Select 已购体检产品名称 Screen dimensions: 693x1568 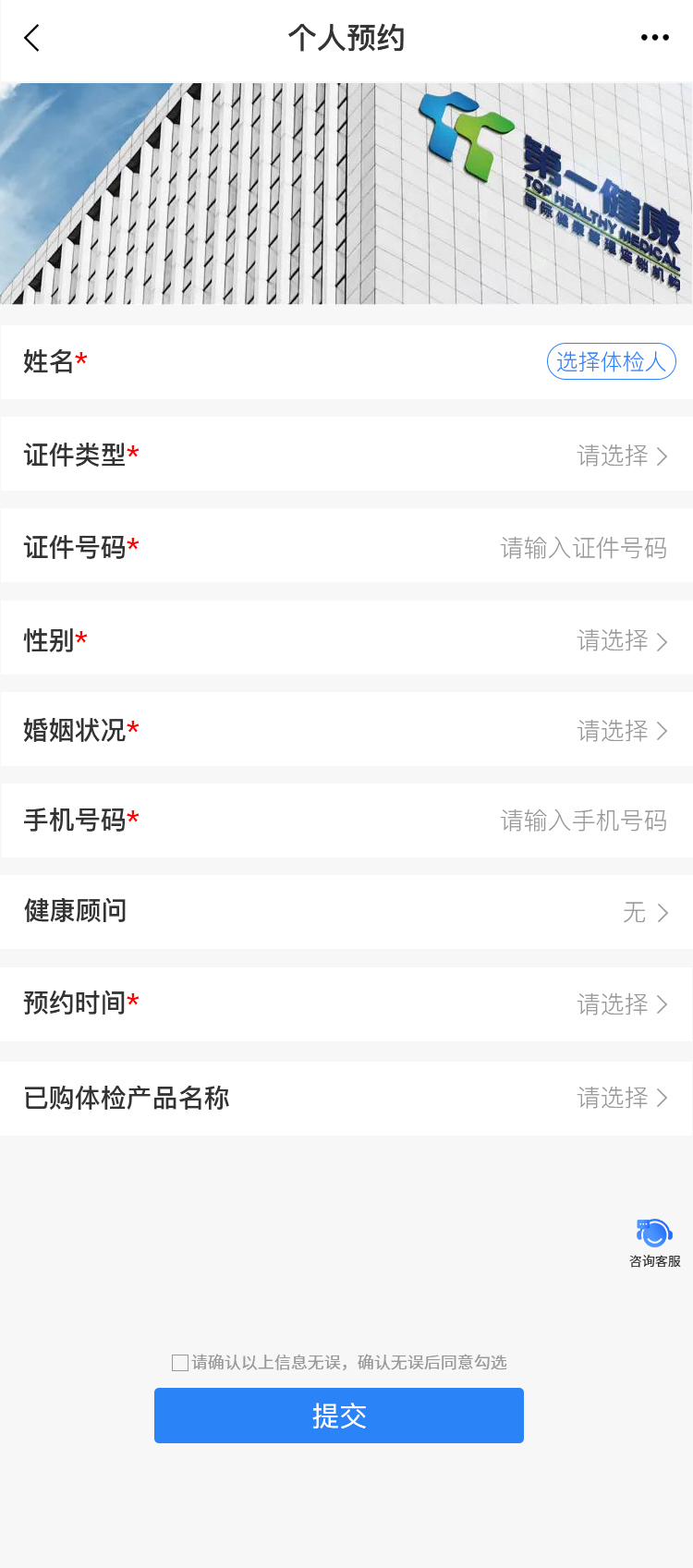pyautogui.click(x=621, y=1098)
